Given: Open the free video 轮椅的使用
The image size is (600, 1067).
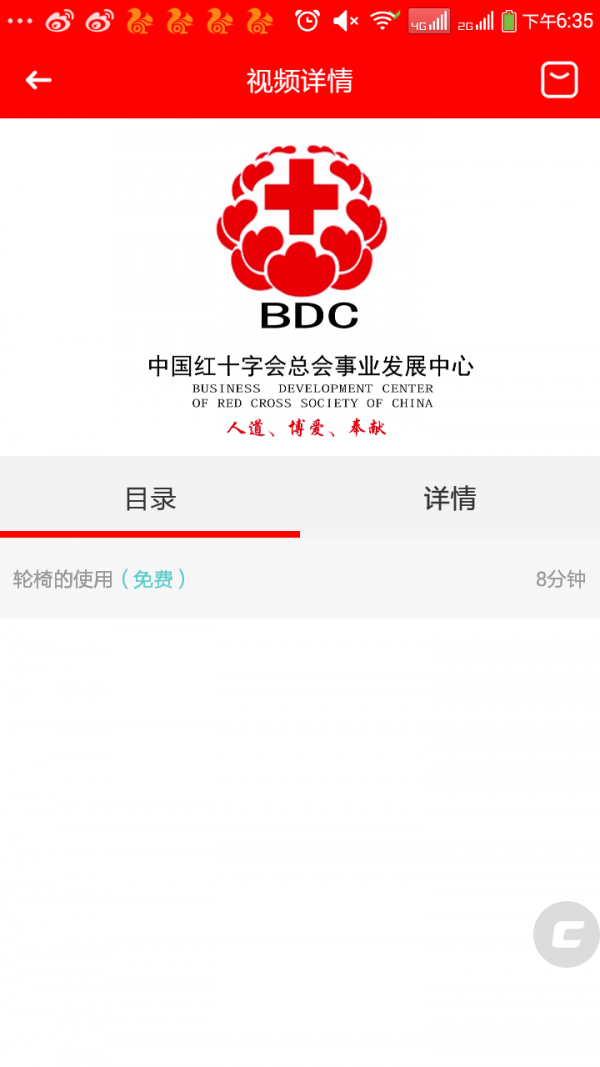Looking at the screenshot, I should tap(300, 579).
